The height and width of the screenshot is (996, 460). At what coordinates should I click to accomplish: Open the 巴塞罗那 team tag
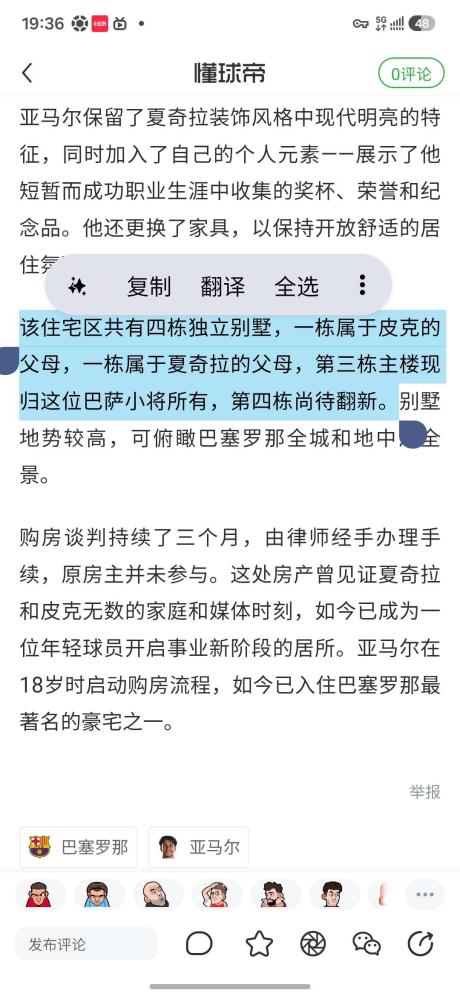pyautogui.click(x=78, y=847)
